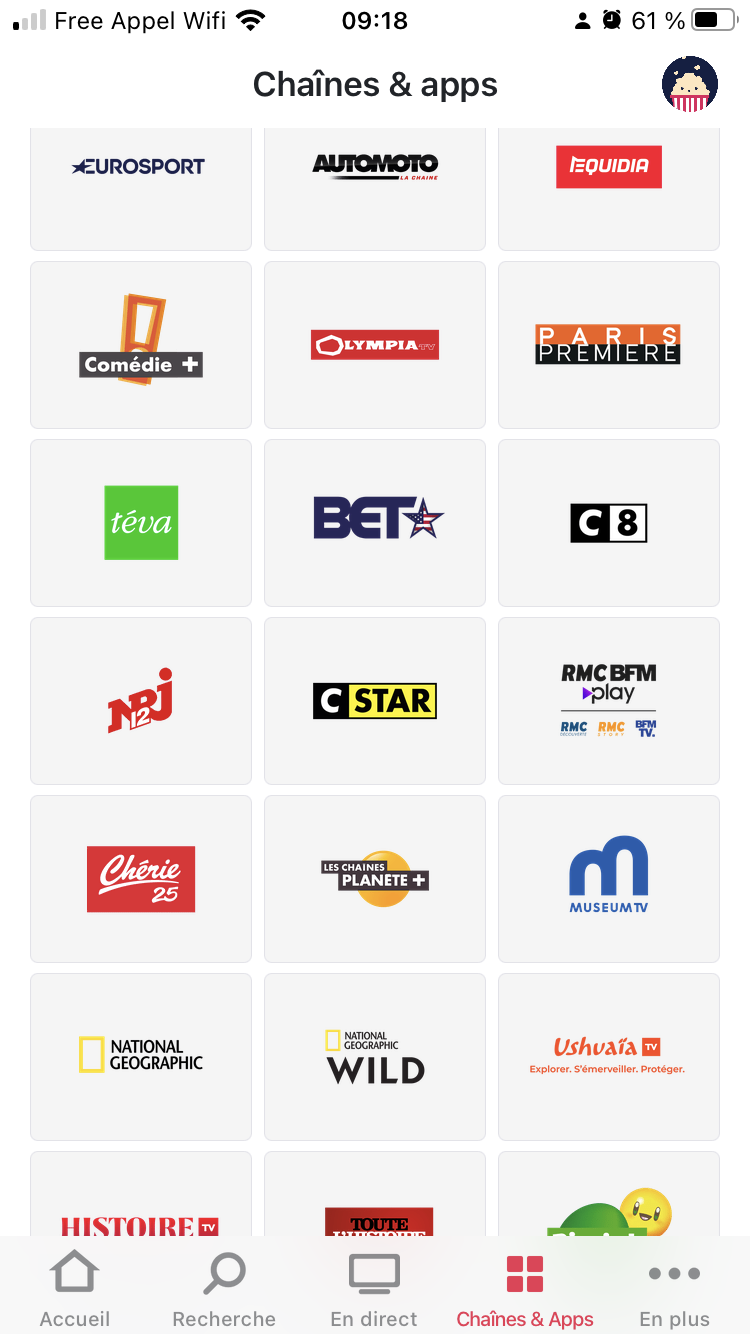Image resolution: width=750 pixels, height=1334 pixels.
Task: Select the Automoto channel tile
Action: (x=375, y=189)
